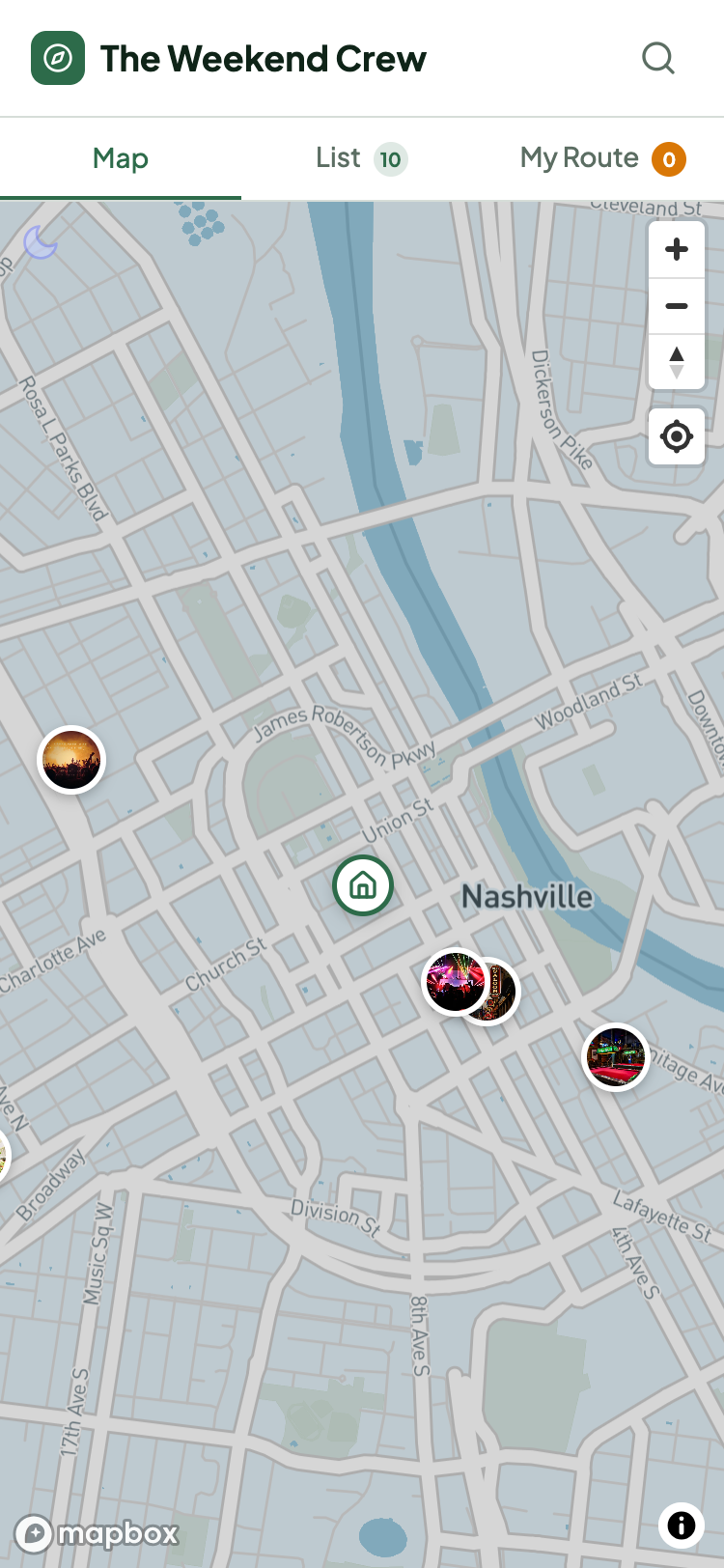Open the My Route tab
724x1568 pixels.
click(x=578, y=158)
